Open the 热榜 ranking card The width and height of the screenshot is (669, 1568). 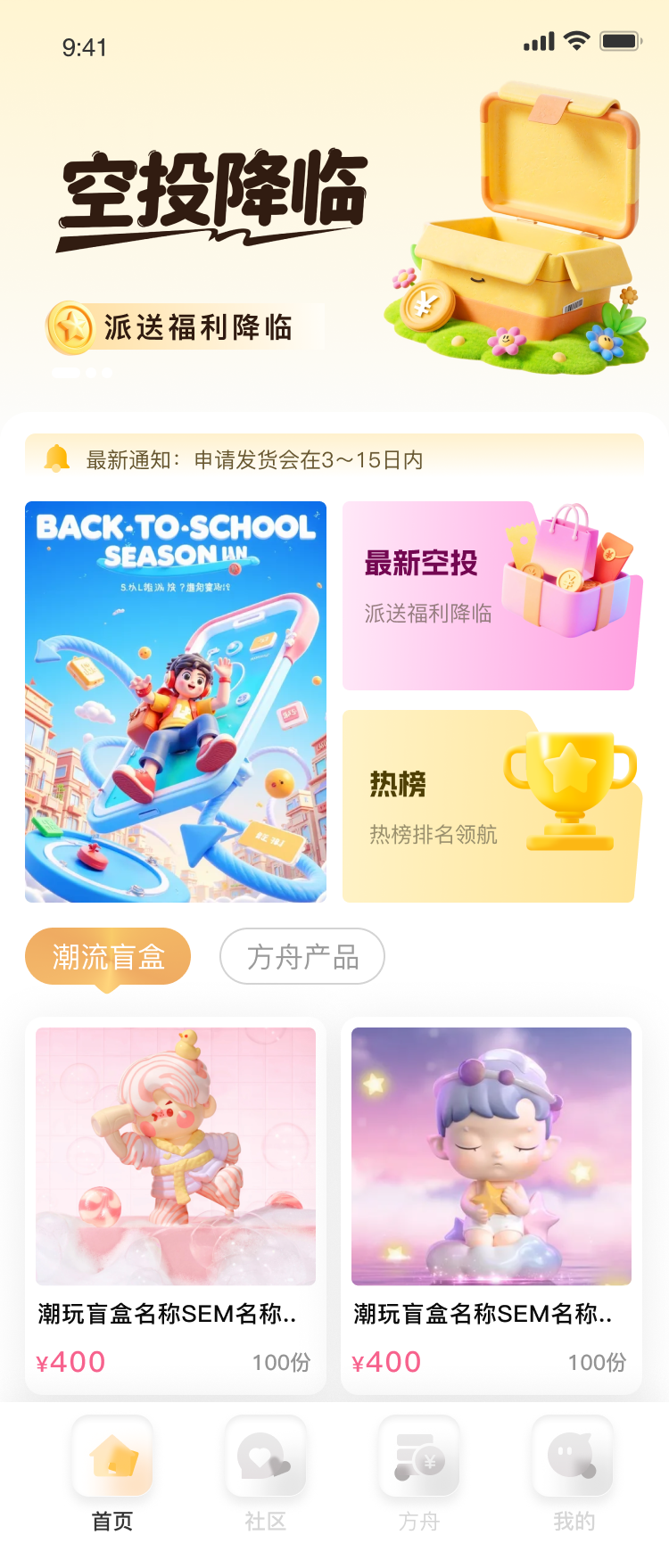[491, 803]
